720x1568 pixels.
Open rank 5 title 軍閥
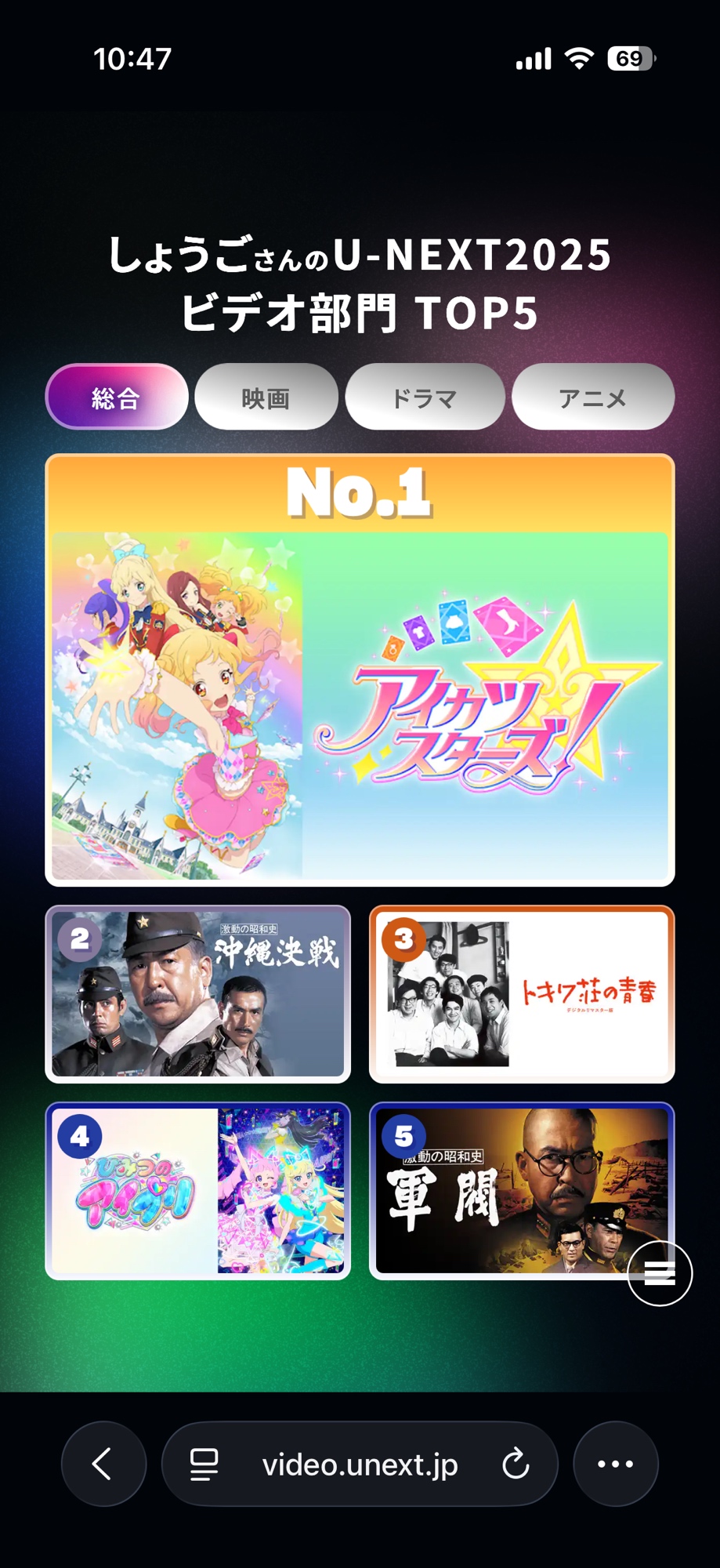501,1190
